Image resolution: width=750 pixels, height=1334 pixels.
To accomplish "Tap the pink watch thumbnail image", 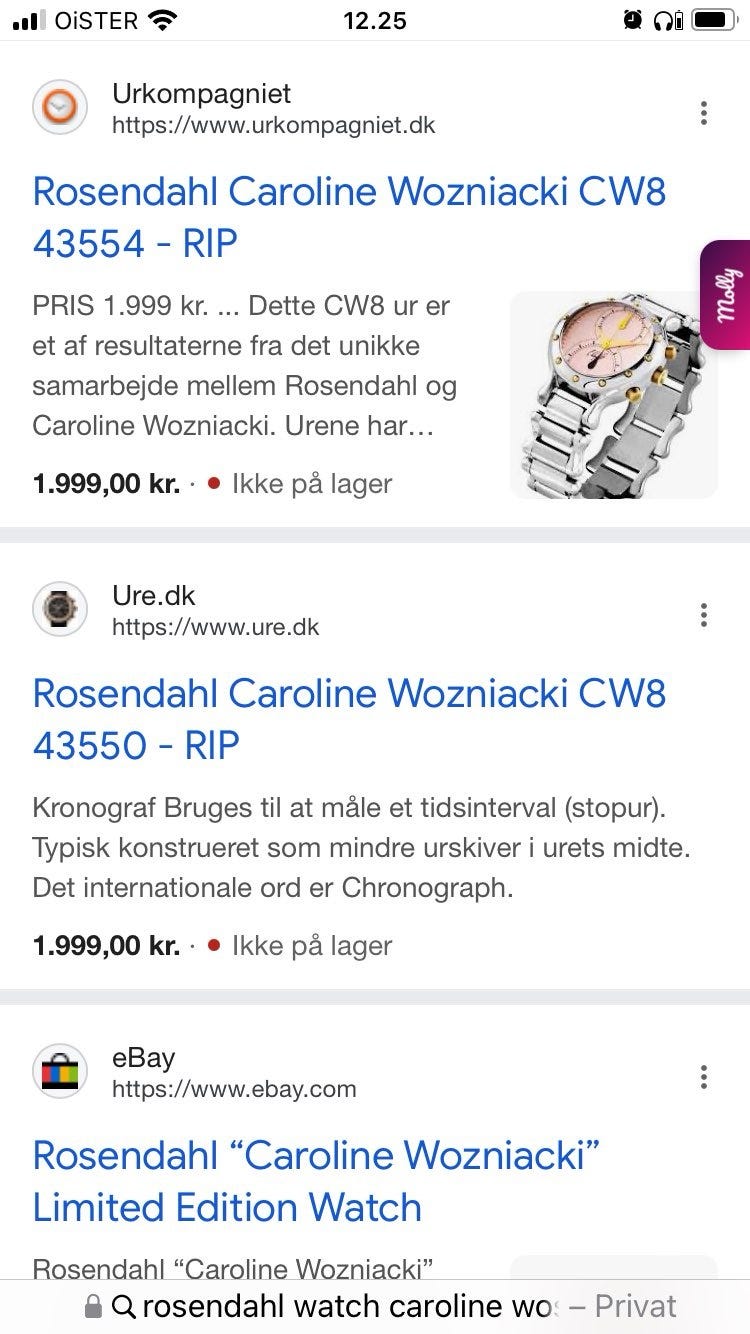I will pyautogui.click(x=614, y=395).
